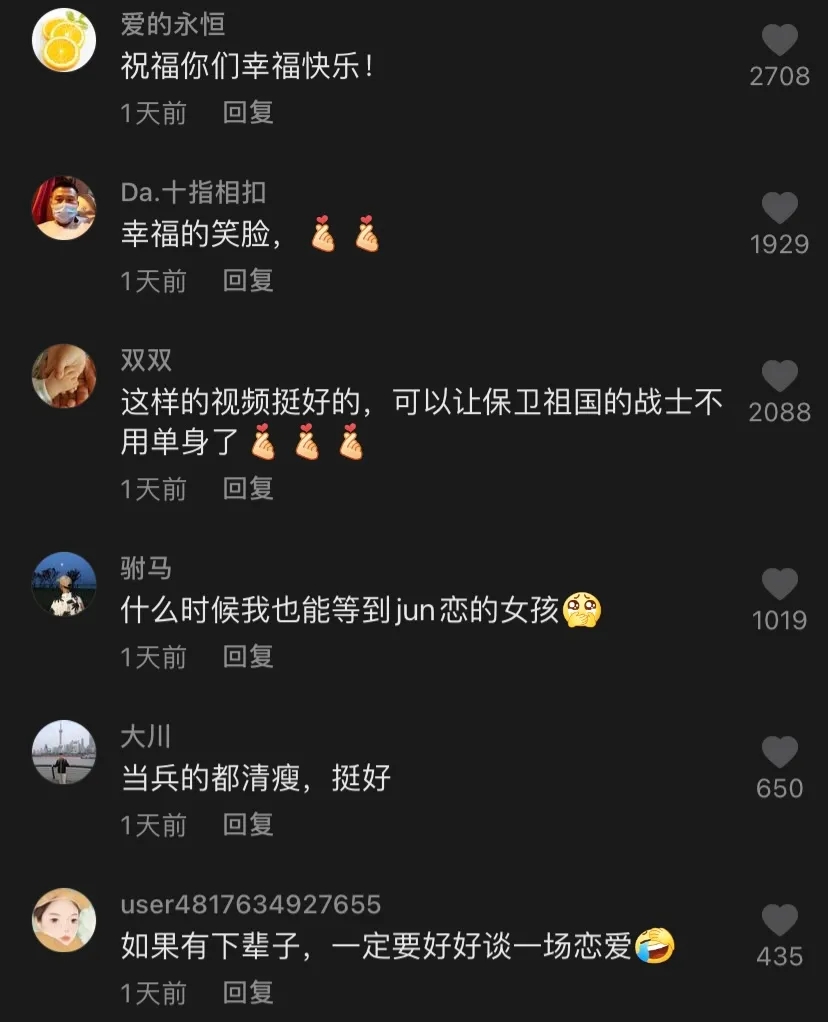Open 大川's profile avatar
828x1022 pixels.
pos(64,752)
